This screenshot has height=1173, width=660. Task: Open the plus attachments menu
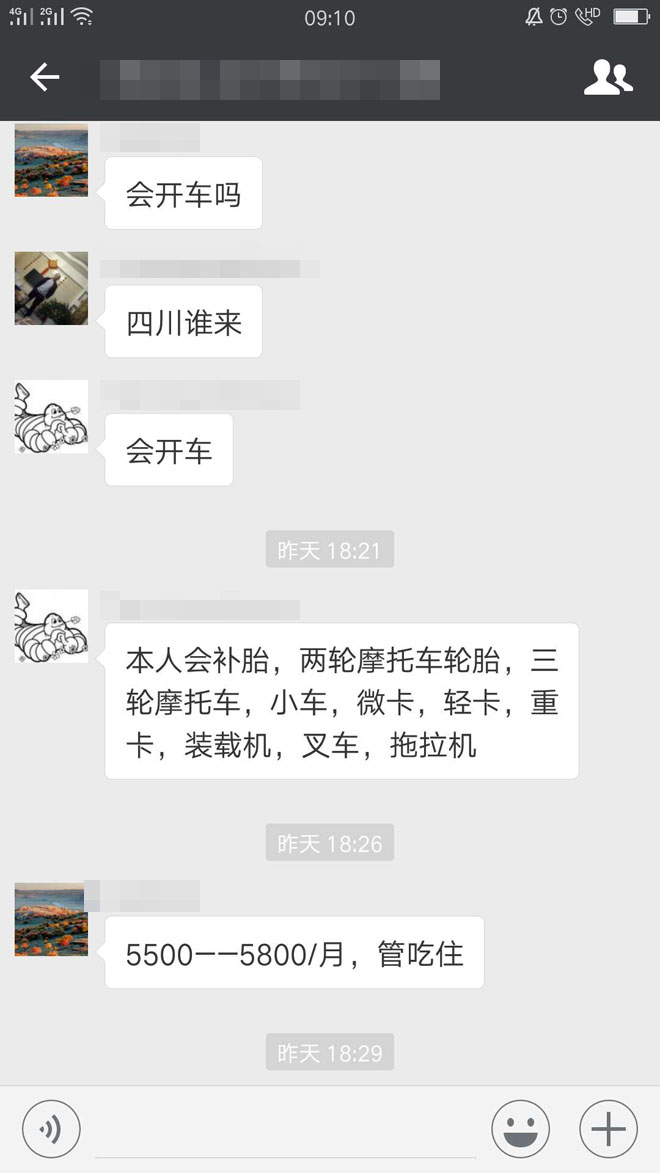(608, 1129)
